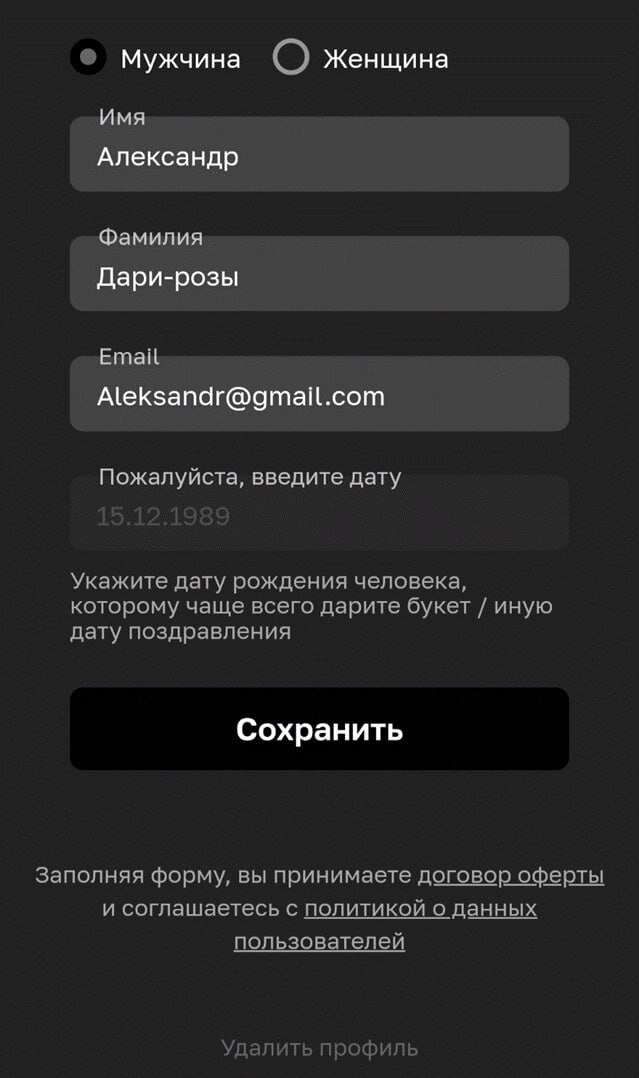Edit the Имя field with Александр
Viewport: 639px width, 1078px height.
pos(319,157)
